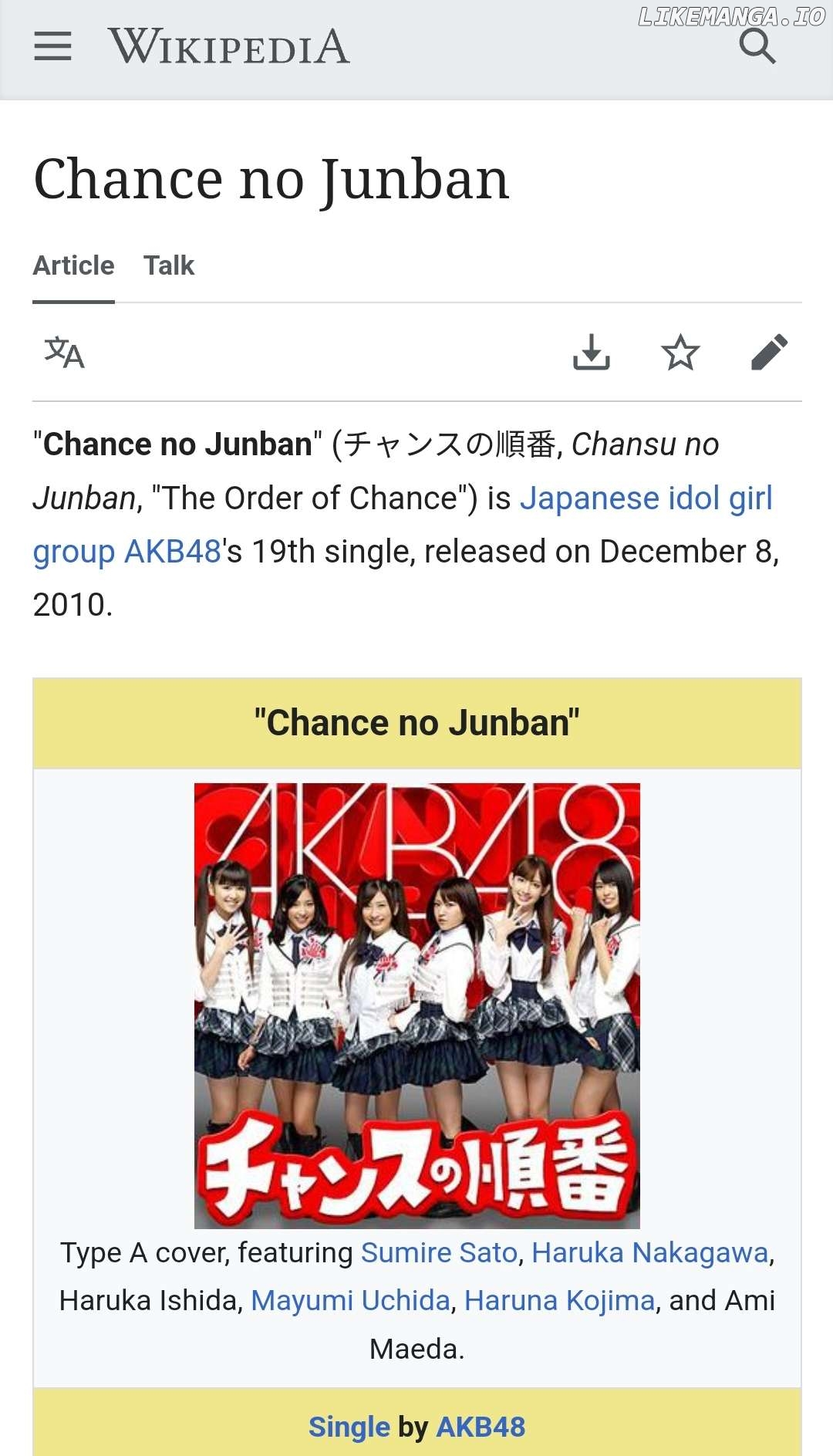Search Wikipedia with the magnifier icon

757,46
